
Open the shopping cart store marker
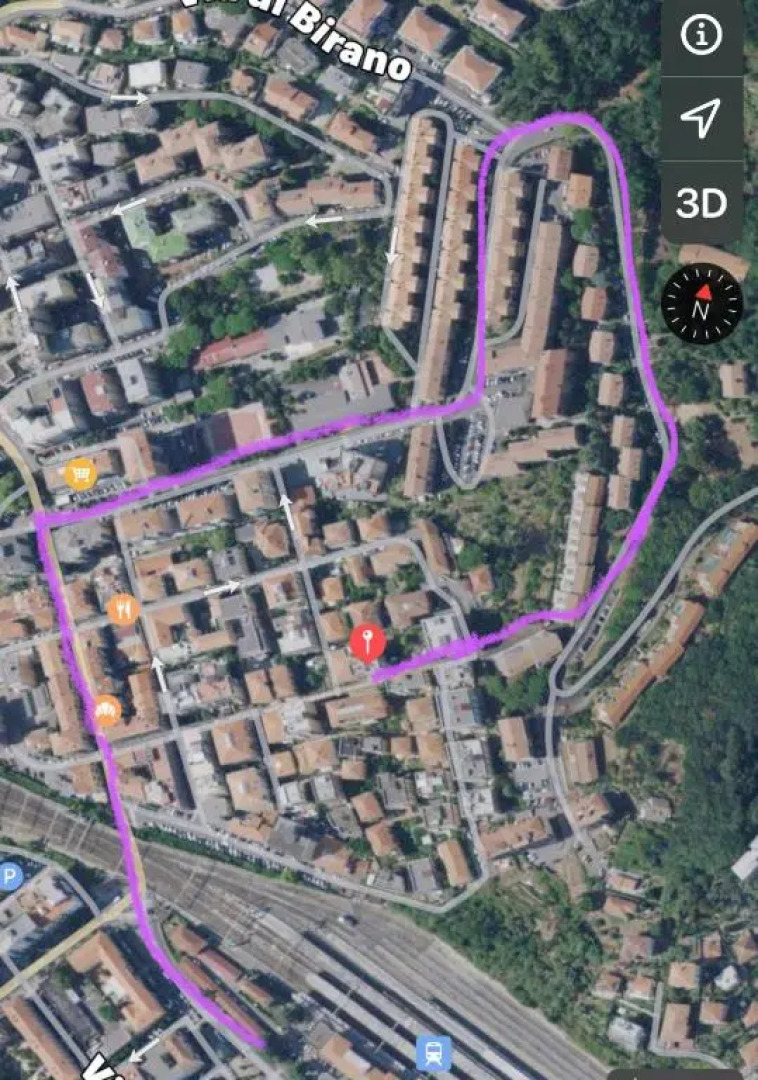point(81,474)
